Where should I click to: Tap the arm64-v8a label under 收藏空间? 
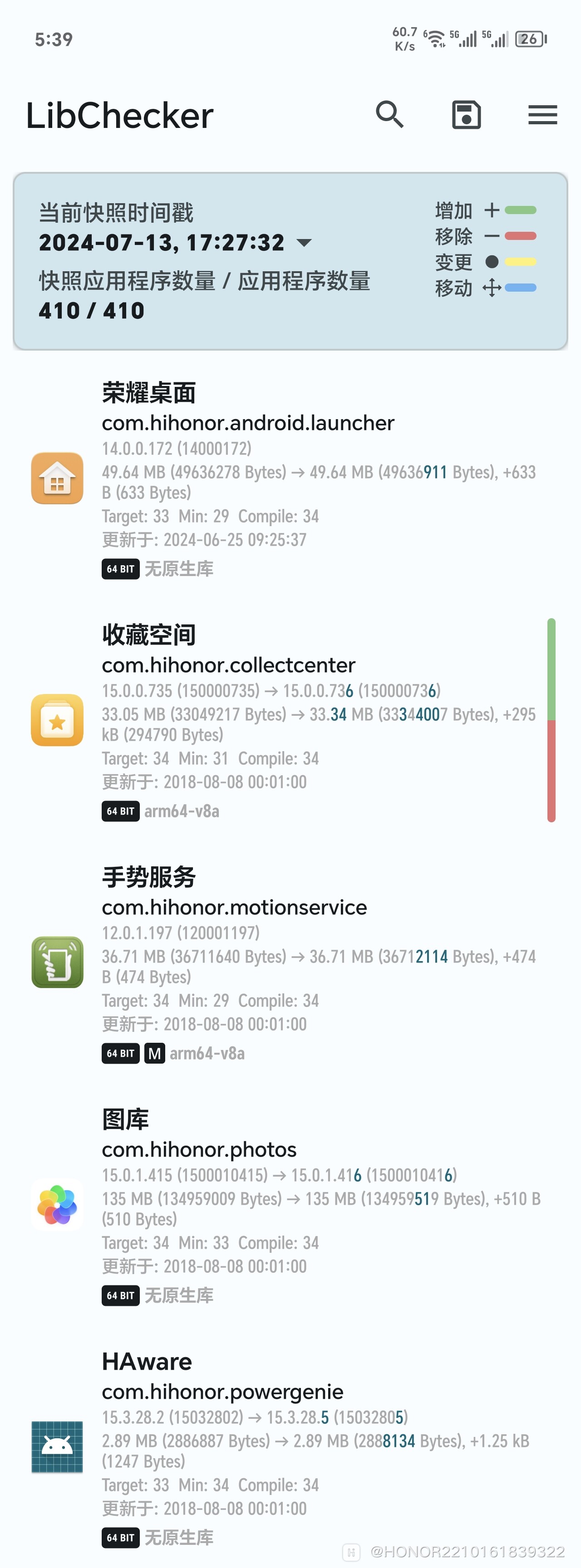[182, 811]
